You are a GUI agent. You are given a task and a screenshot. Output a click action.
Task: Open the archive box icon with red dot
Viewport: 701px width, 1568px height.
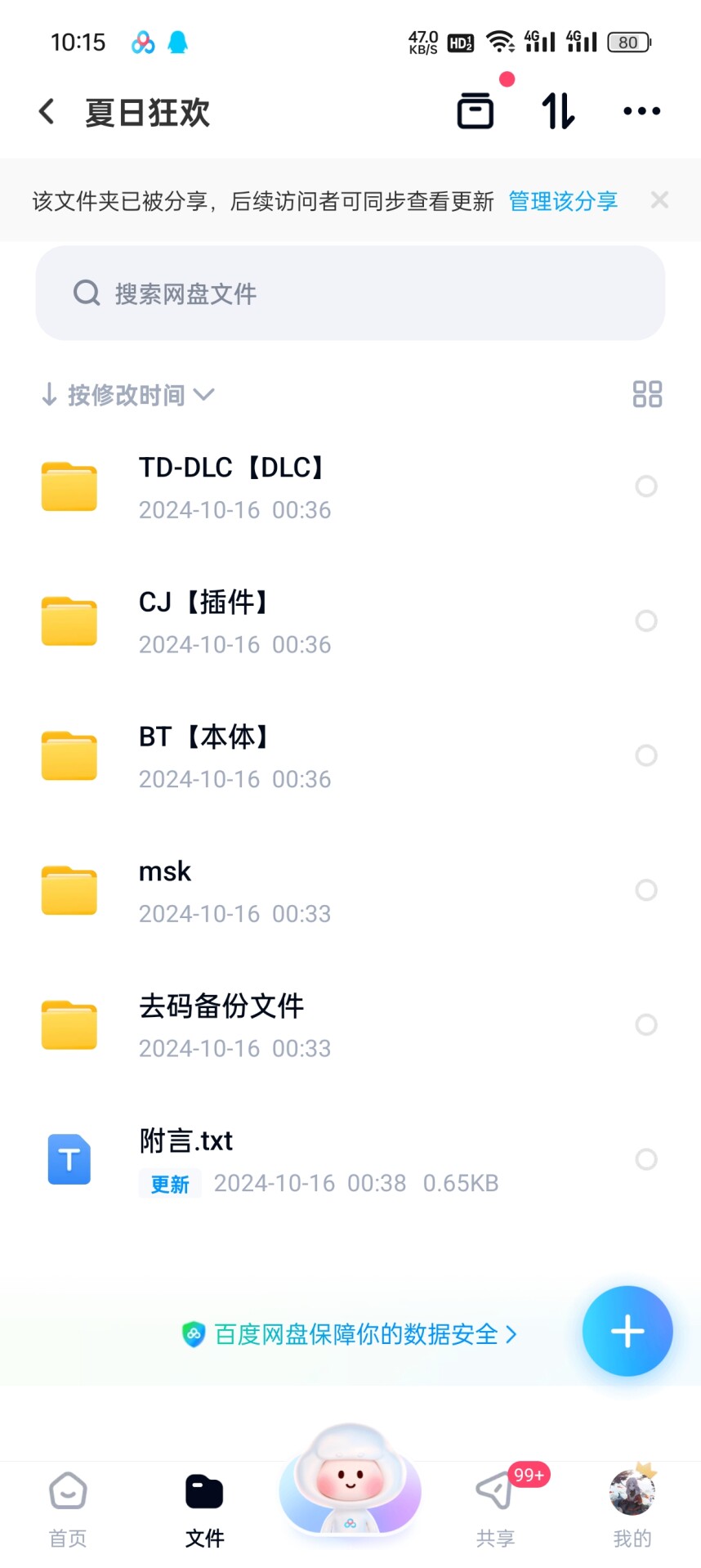point(476,111)
